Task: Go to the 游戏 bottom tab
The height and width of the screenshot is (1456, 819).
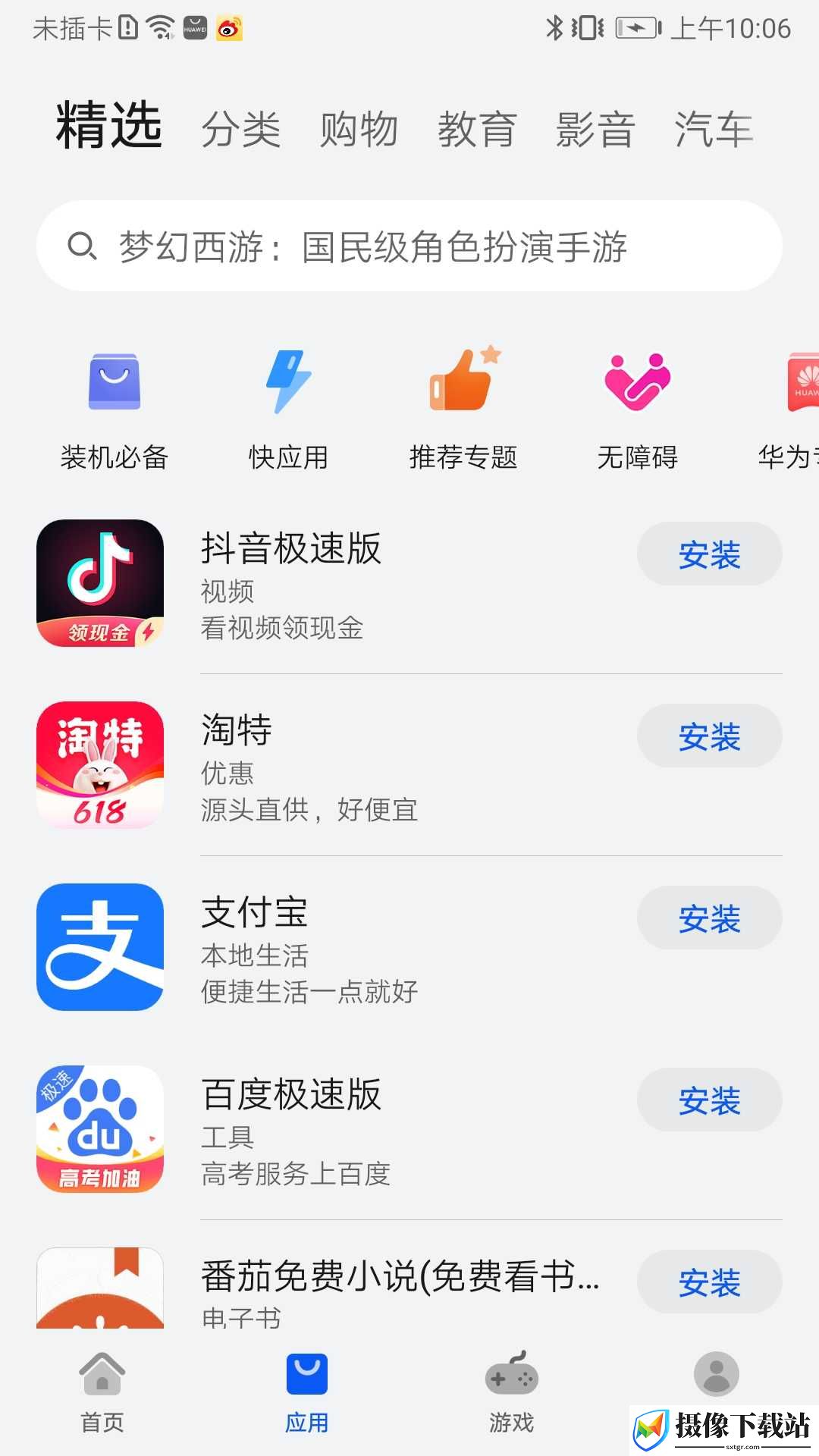Action: 512,1392
